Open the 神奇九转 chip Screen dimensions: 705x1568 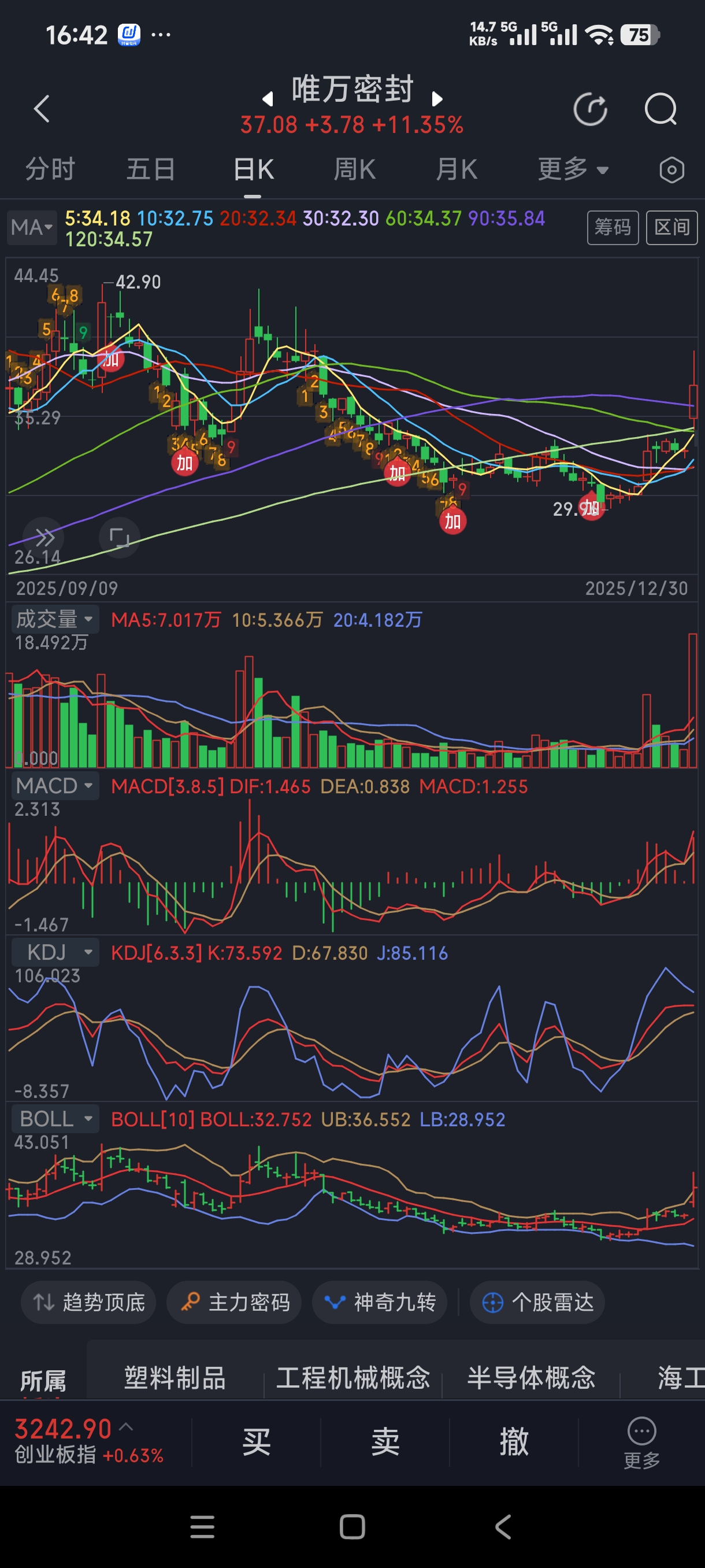(380, 1302)
